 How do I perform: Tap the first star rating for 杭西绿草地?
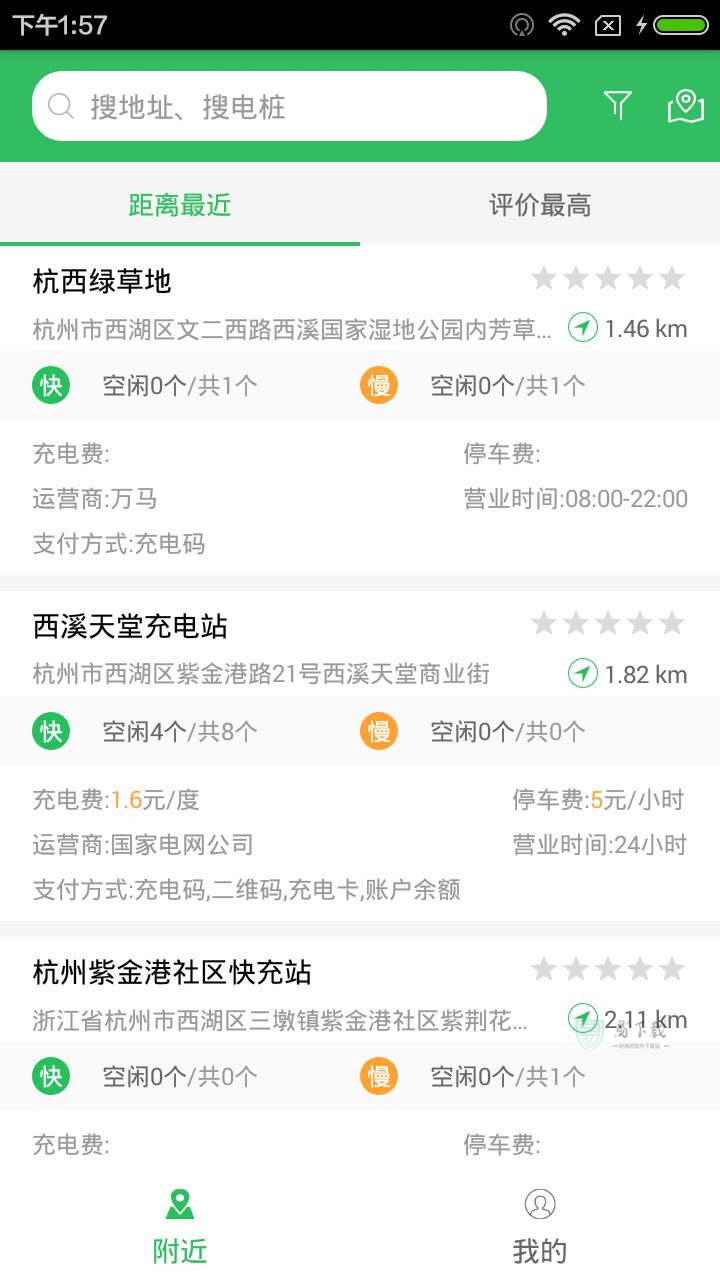(544, 277)
